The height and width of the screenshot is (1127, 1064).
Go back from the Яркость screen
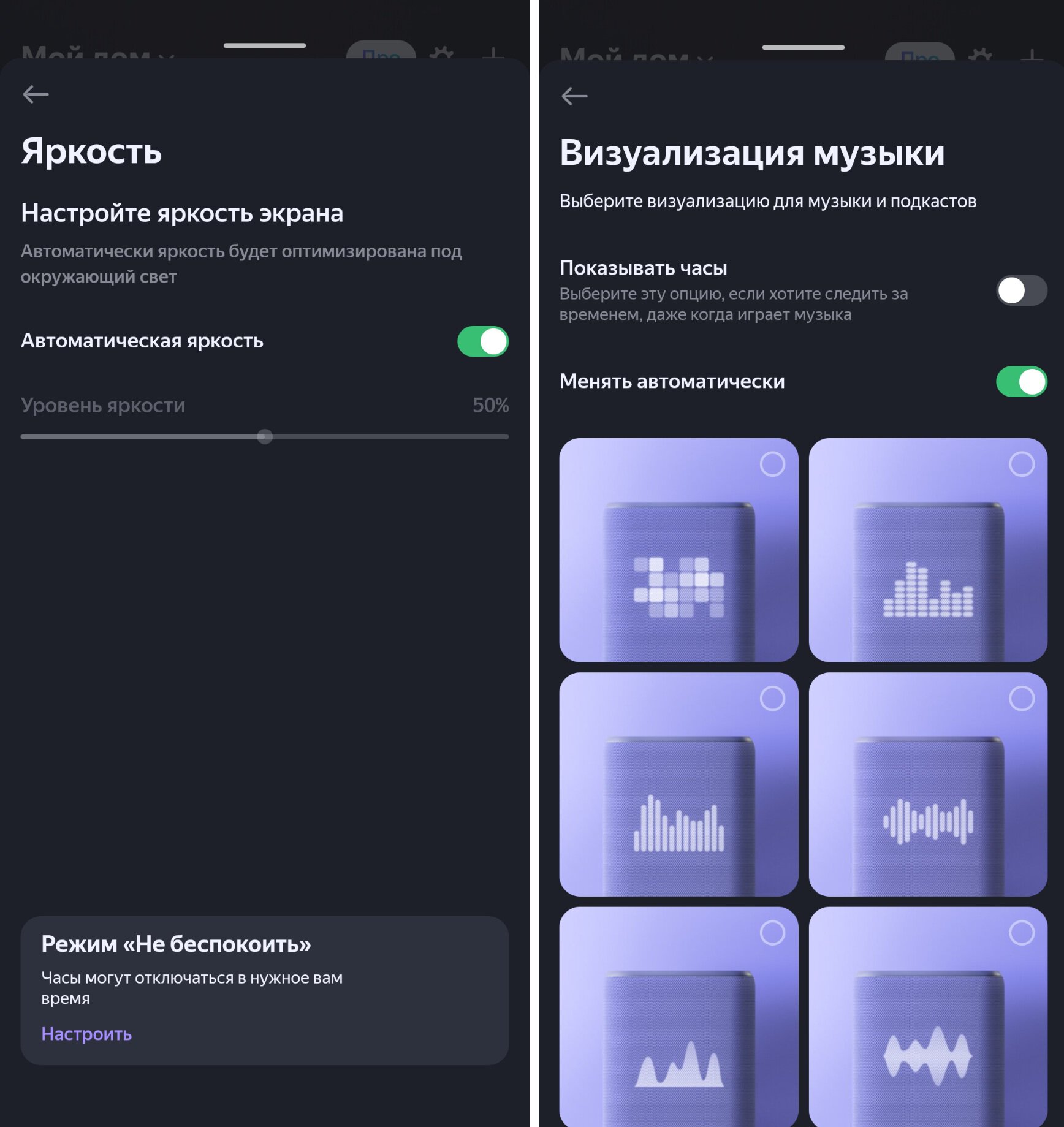click(36, 94)
